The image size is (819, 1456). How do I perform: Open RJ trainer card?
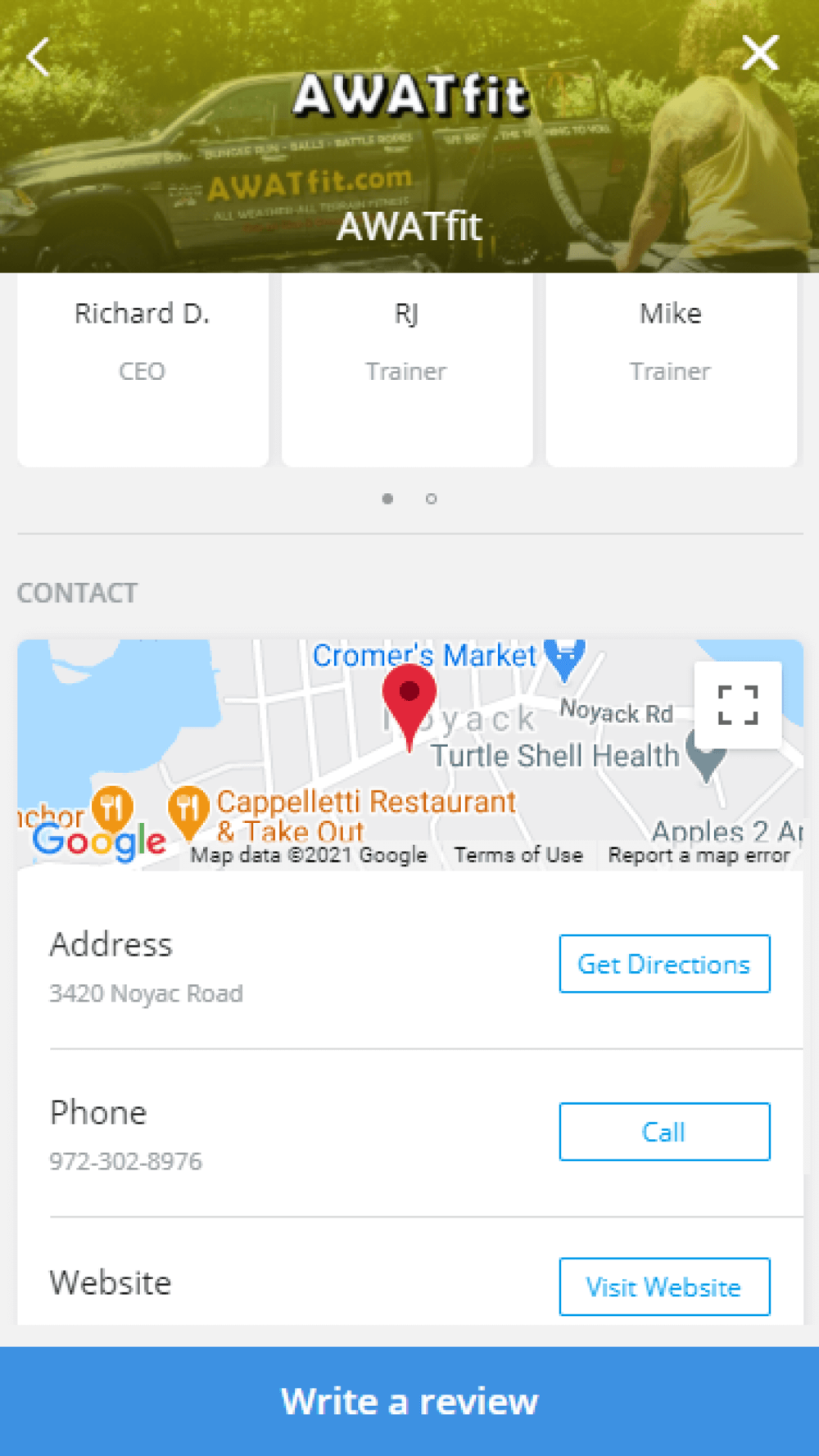tap(407, 370)
